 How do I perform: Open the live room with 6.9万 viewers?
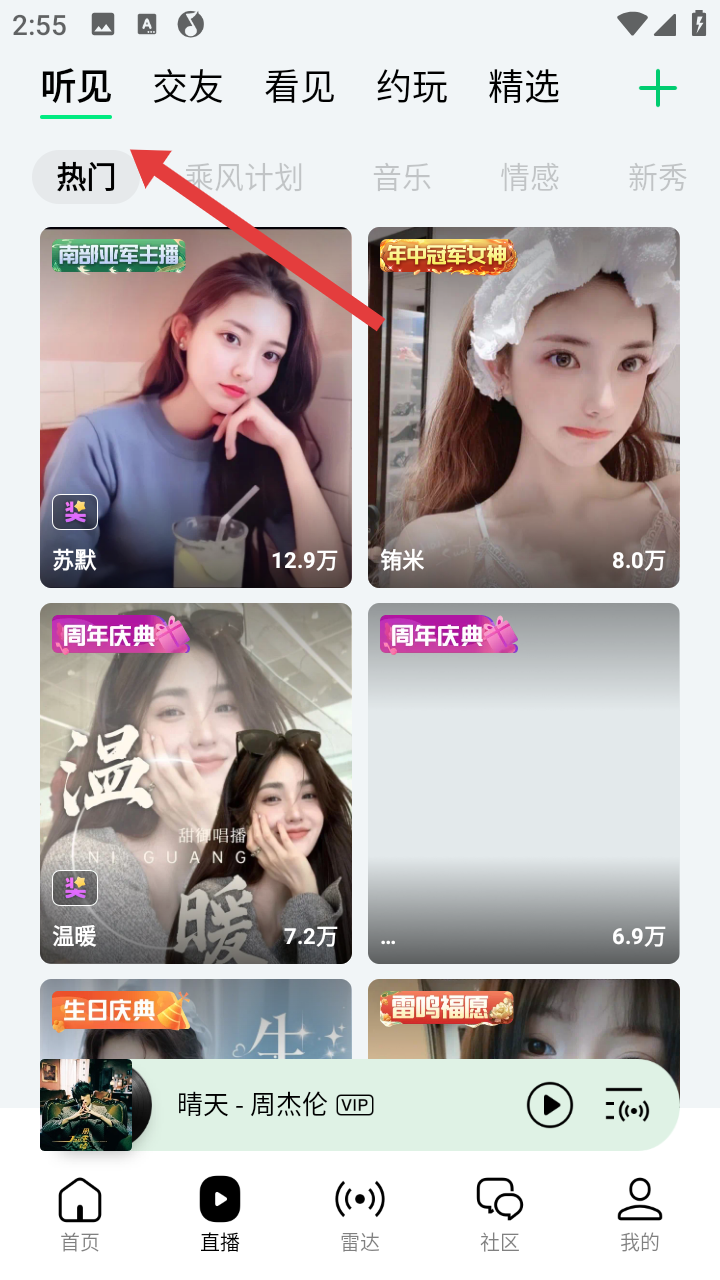click(x=524, y=783)
